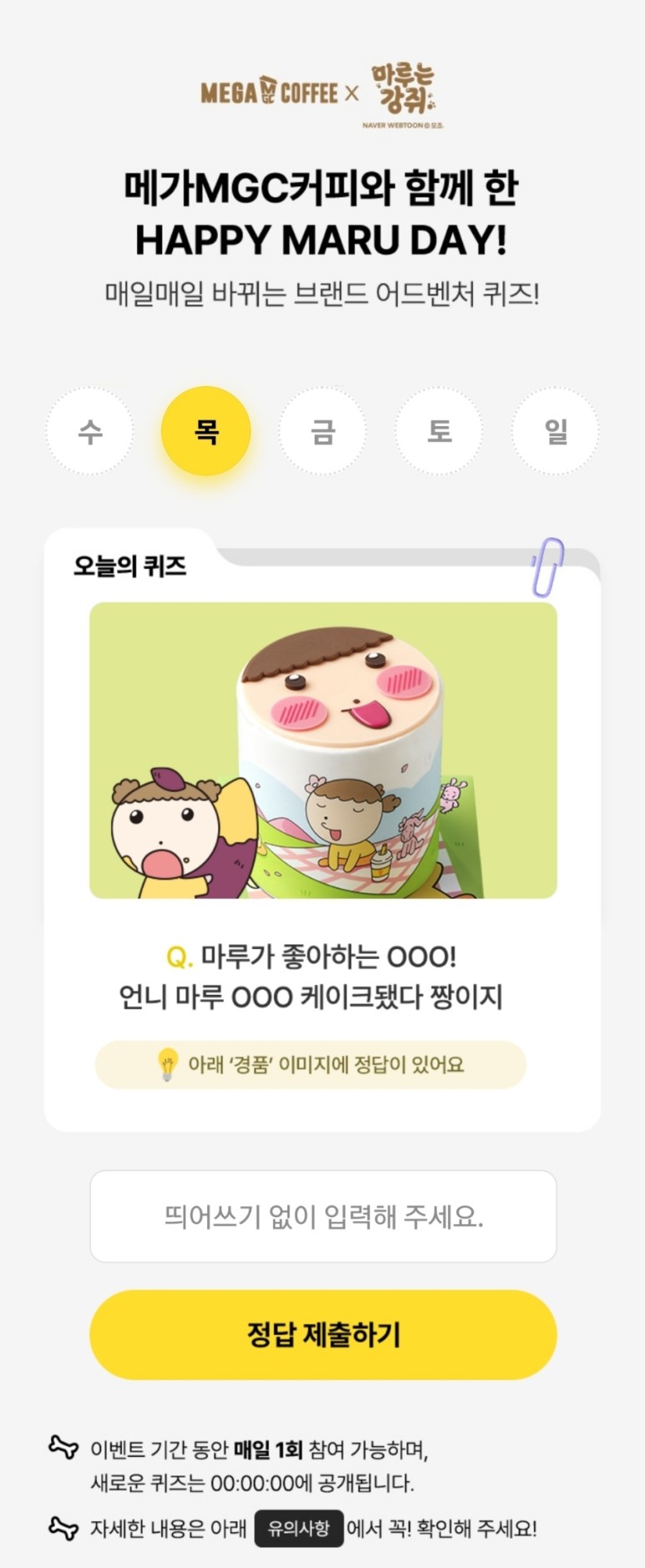Screen dimensions: 645x1568
Task: Focus the quiz answer text field
Action: tap(323, 1216)
